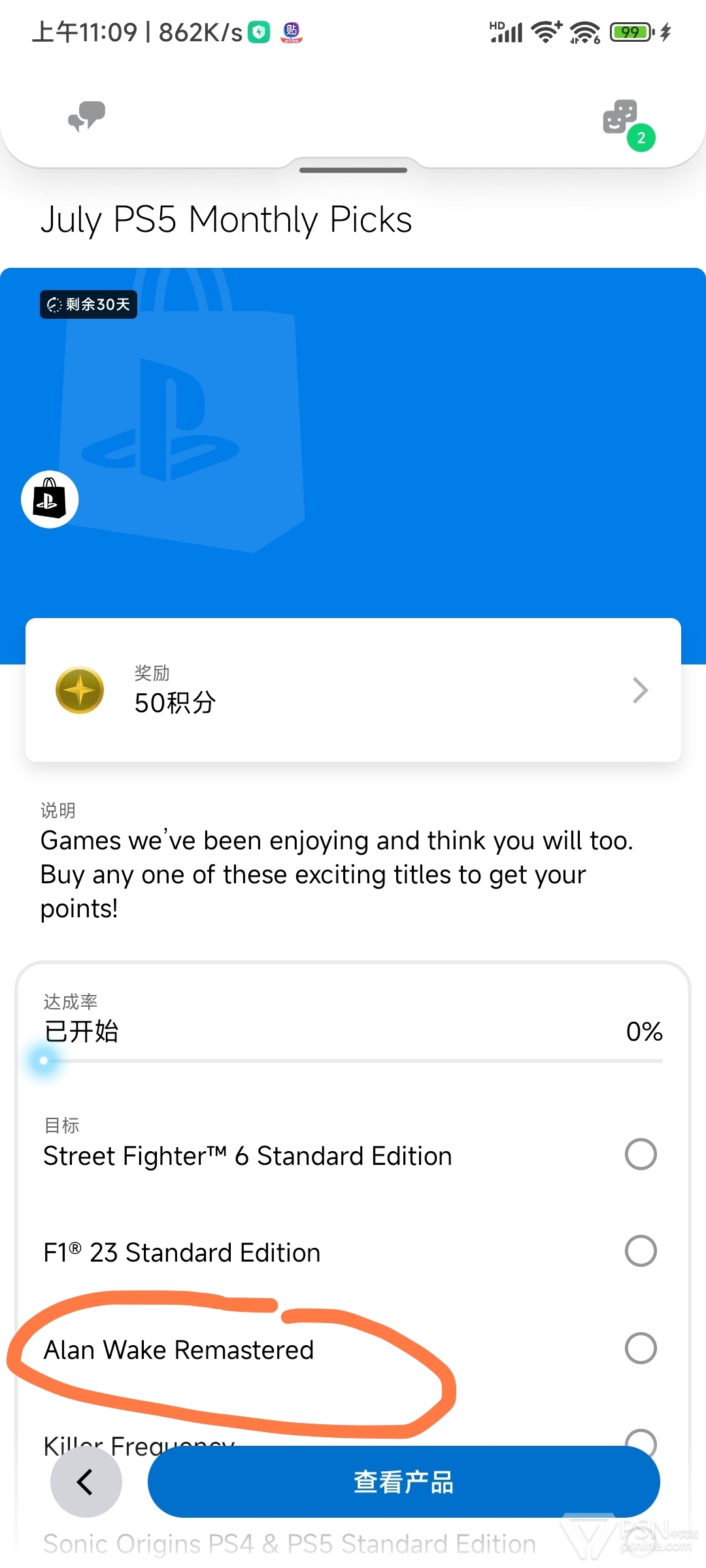Go back with the round arrow button
Screen dimensions: 706x1568
[x=86, y=1482]
